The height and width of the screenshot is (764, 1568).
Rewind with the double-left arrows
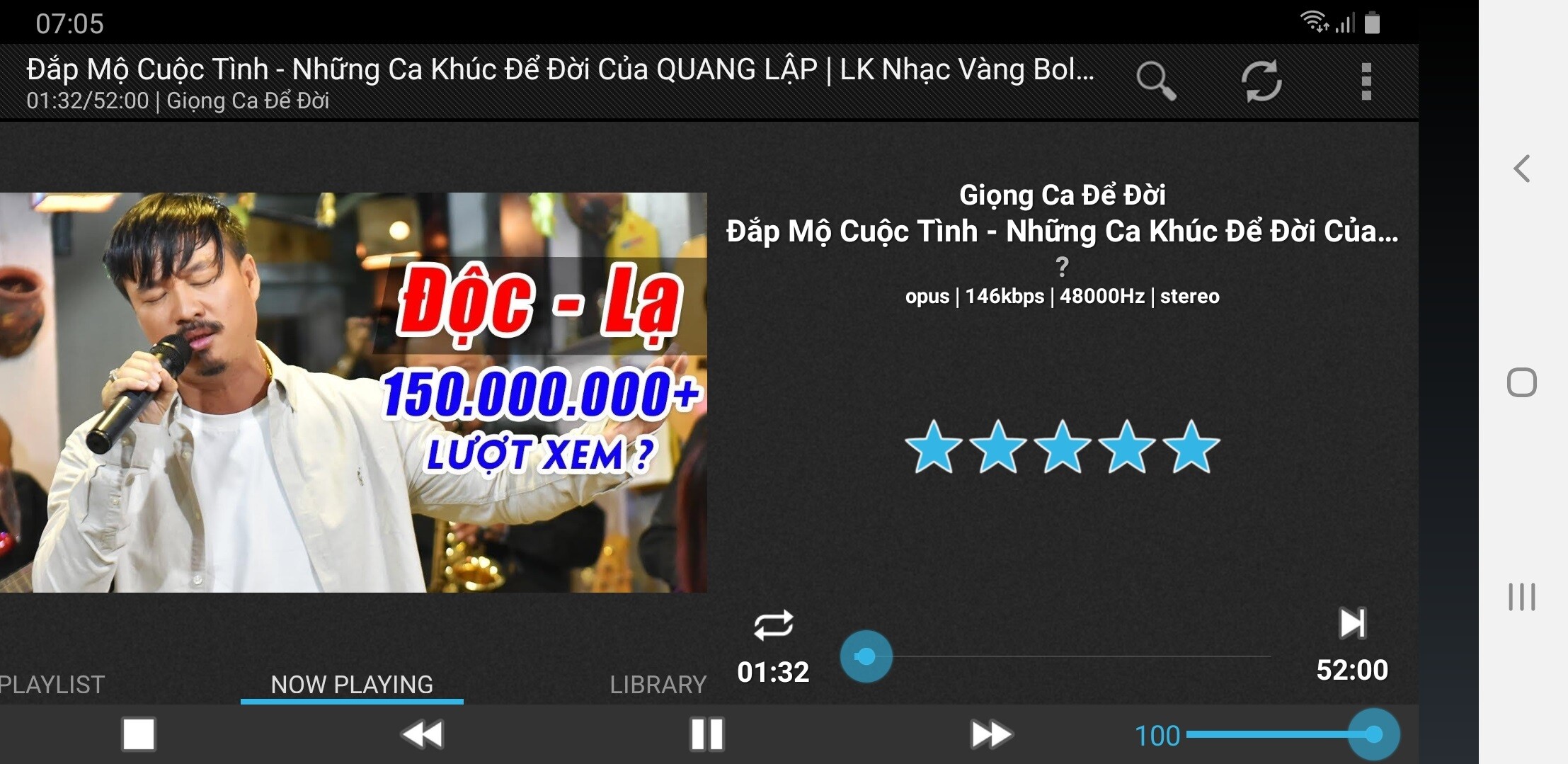[x=423, y=734]
